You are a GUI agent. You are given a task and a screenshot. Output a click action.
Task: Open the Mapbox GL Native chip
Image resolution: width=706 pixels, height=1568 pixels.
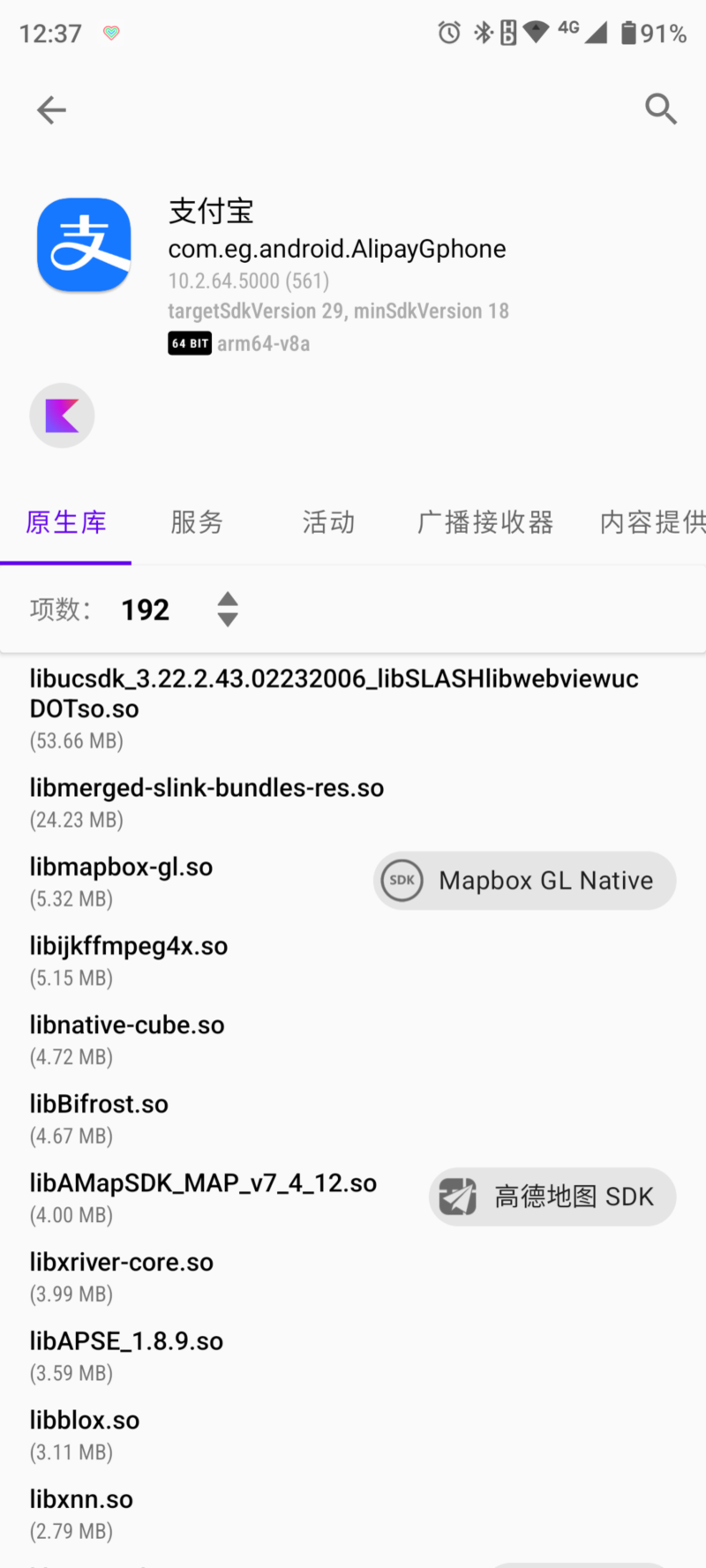pyautogui.click(x=524, y=881)
